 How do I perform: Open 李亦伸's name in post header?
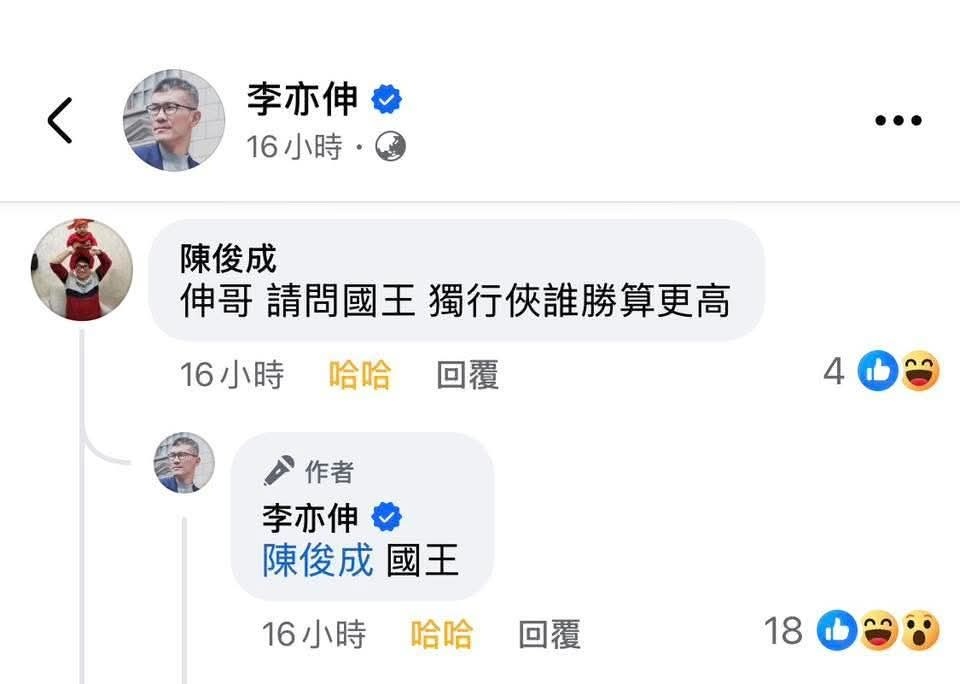(302, 99)
